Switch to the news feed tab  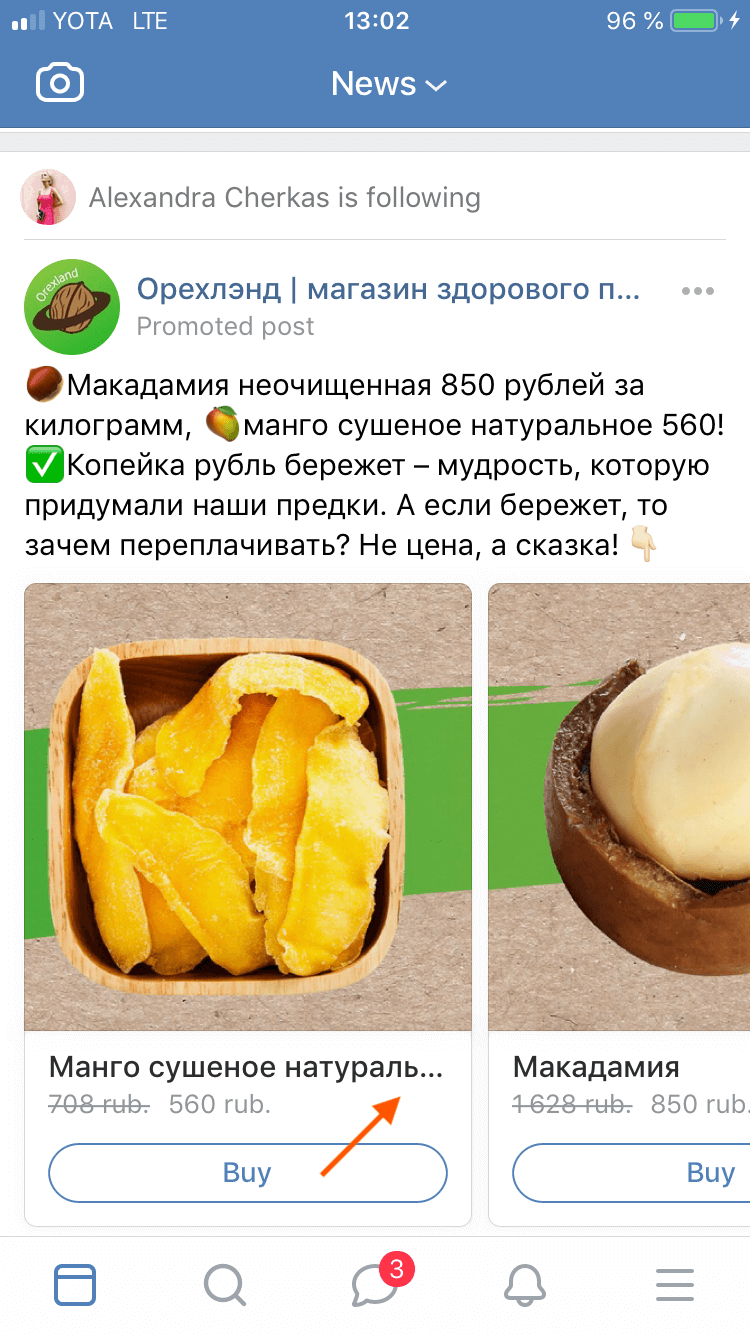coord(75,1285)
